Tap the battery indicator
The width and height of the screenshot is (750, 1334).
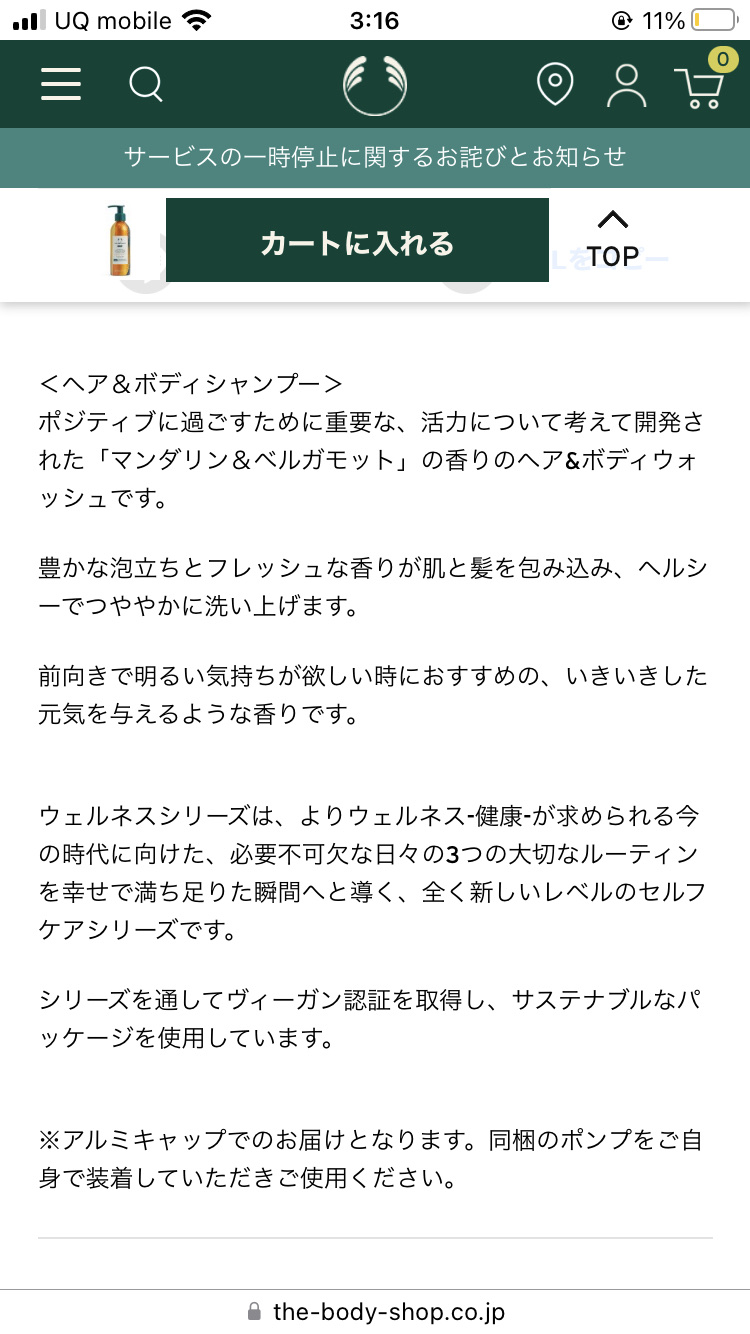[x=713, y=17]
